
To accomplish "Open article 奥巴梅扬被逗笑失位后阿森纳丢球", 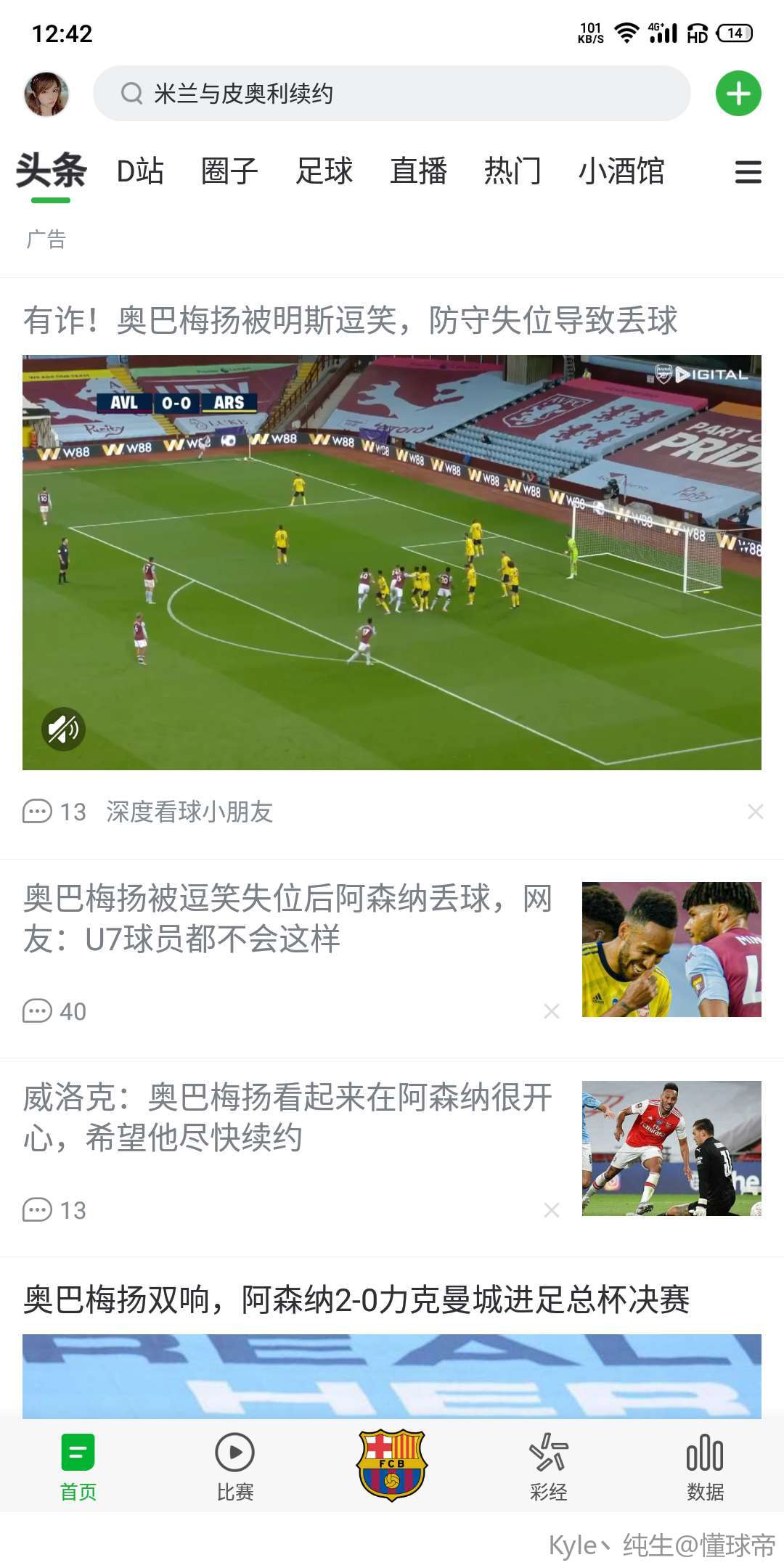I will coord(287,918).
